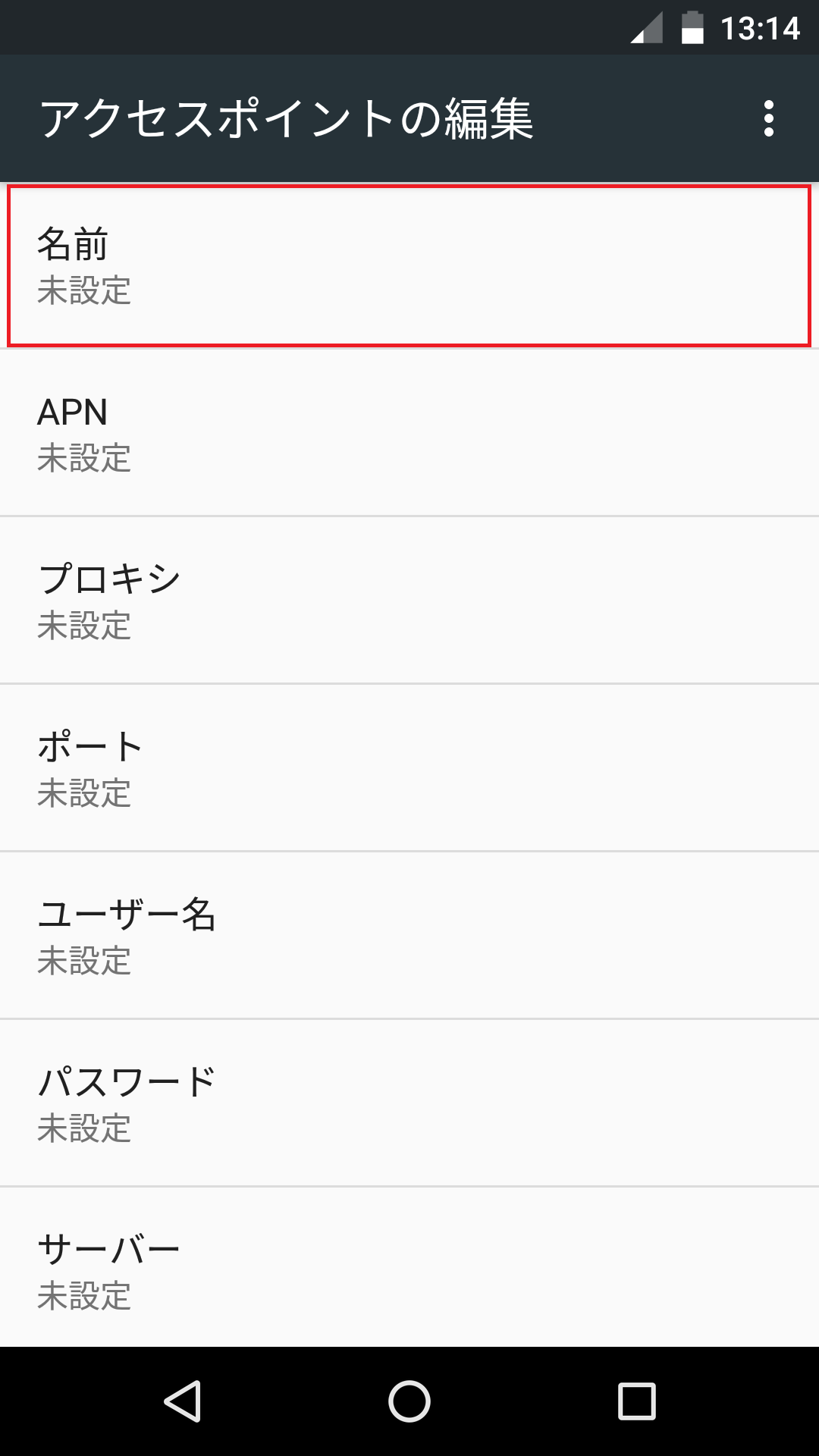Select the APN entry to edit

point(409,432)
